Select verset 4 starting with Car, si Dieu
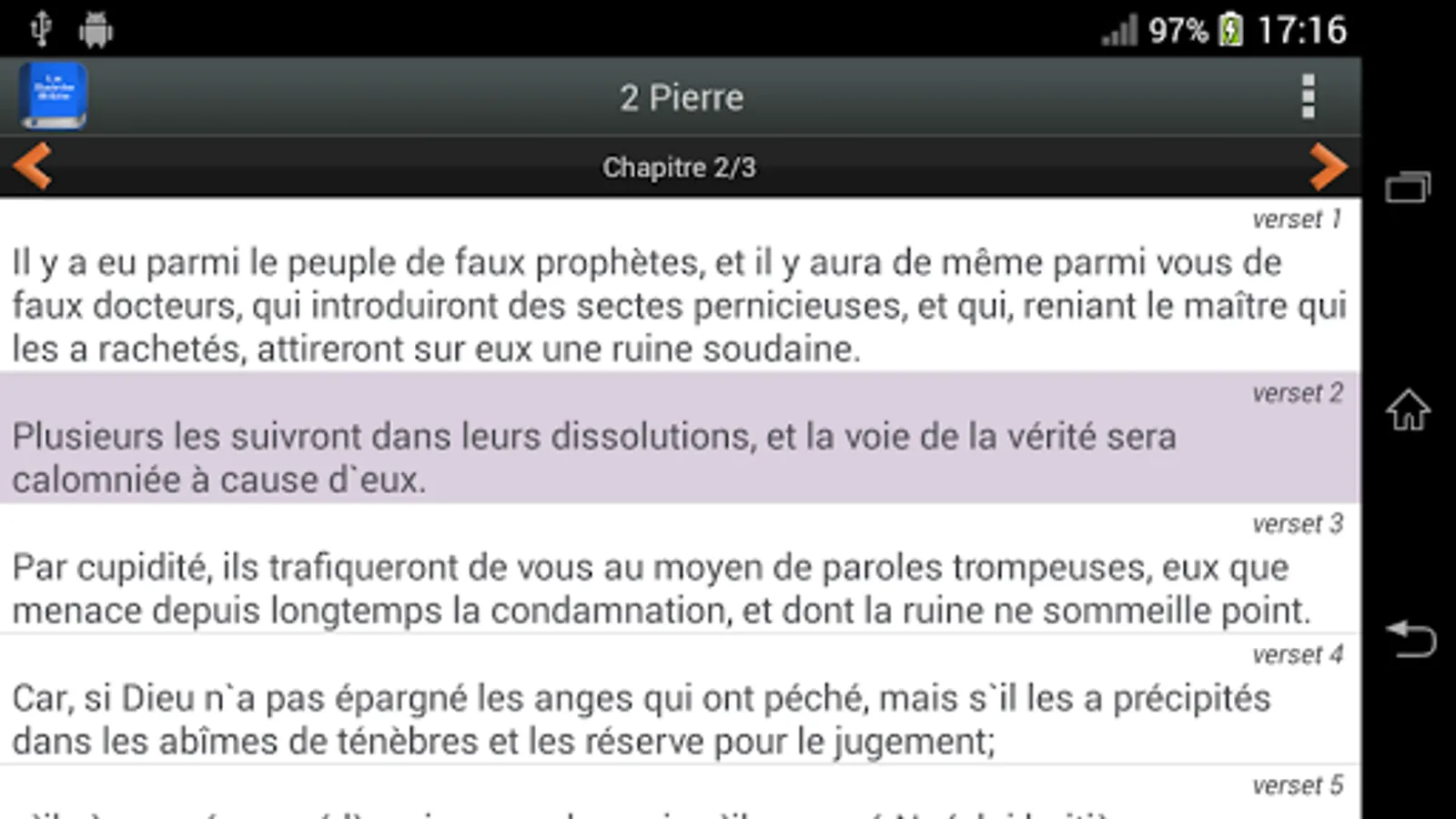 click(x=678, y=719)
